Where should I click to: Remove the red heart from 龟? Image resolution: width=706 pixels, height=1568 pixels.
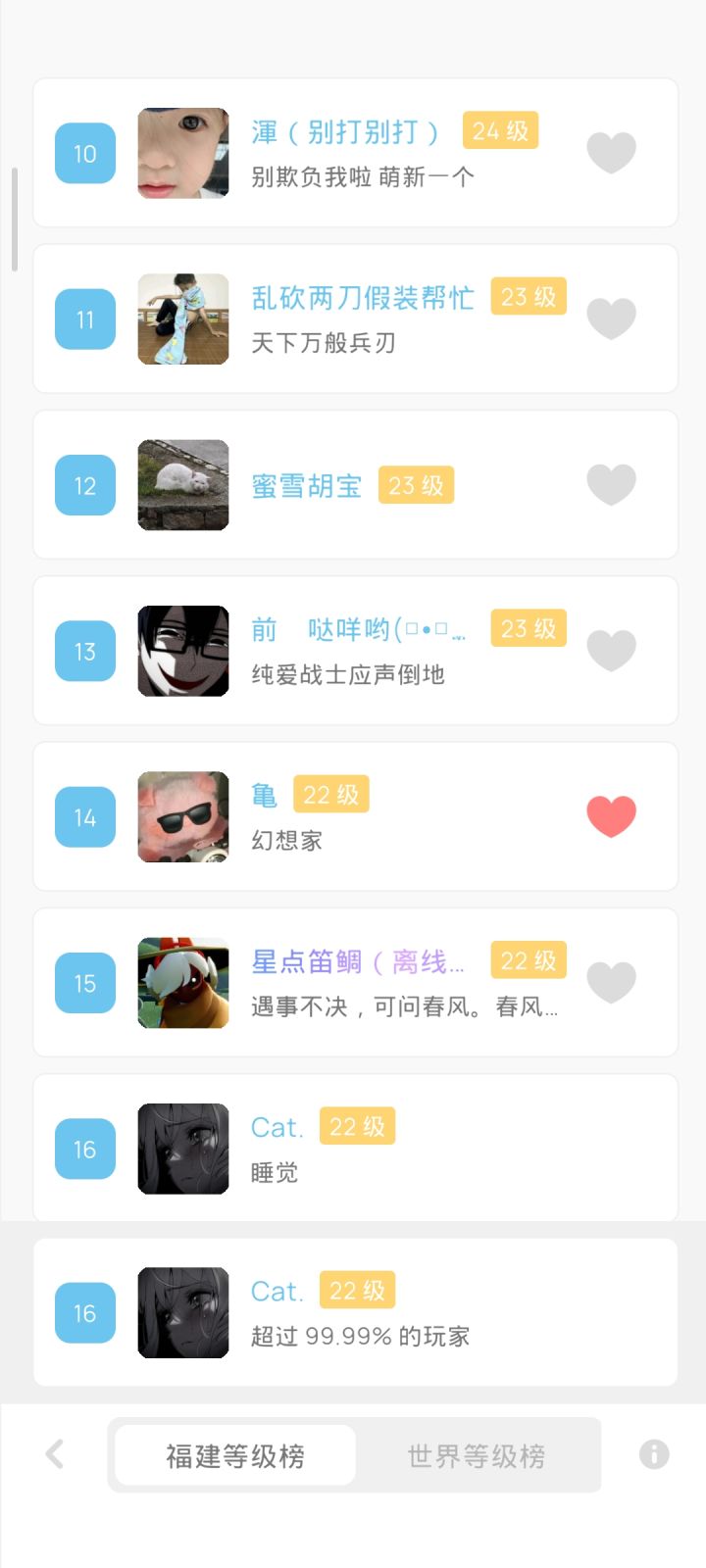pyautogui.click(x=611, y=816)
